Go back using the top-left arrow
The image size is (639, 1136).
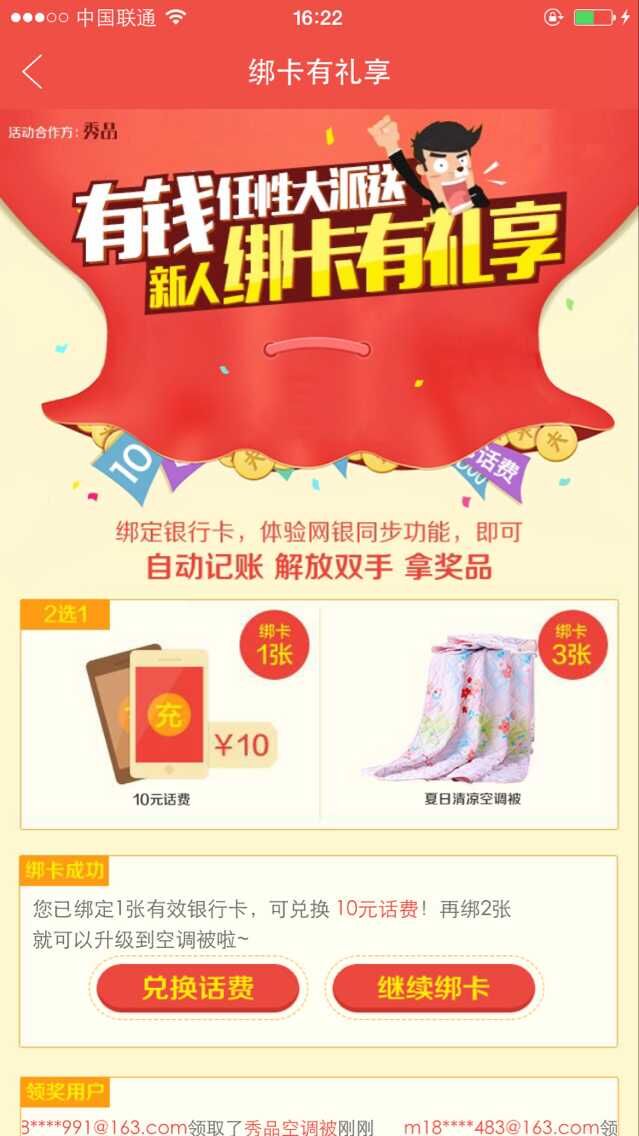click(x=33, y=72)
